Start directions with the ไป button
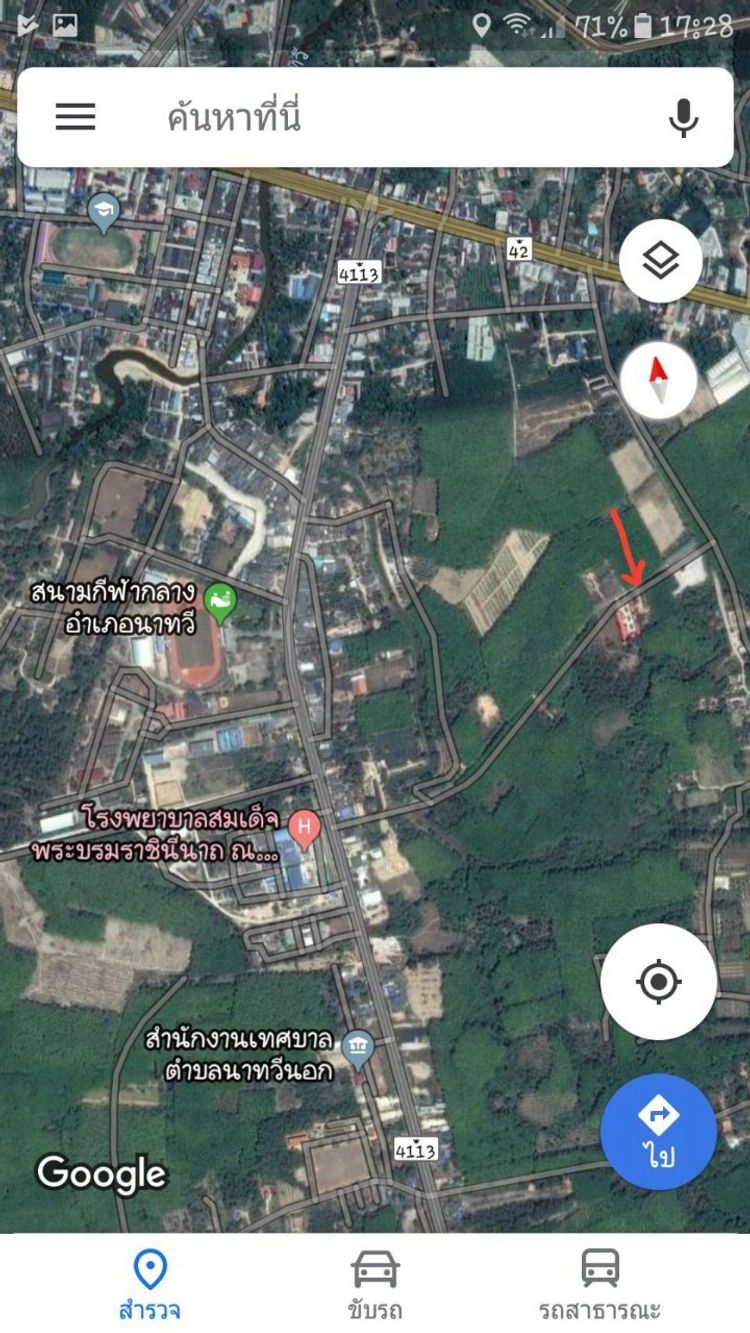Viewport: 750px width, 1333px height. tap(658, 1131)
